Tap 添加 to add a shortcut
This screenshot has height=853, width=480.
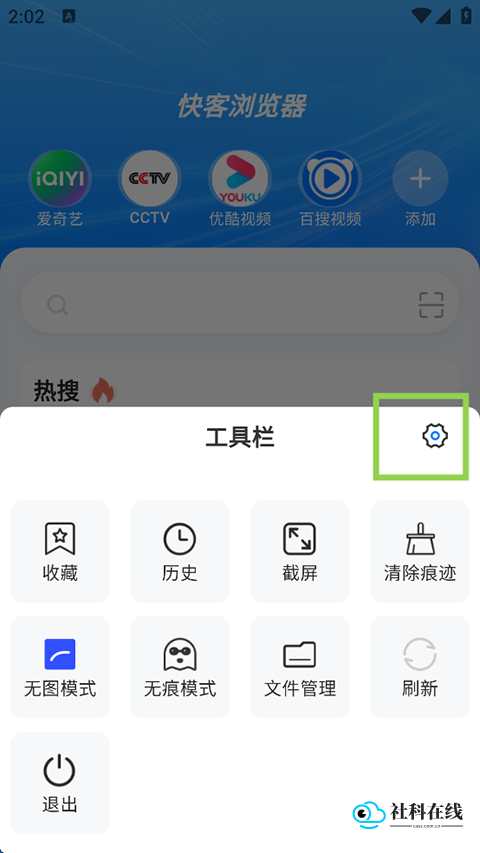pos(420,189)
